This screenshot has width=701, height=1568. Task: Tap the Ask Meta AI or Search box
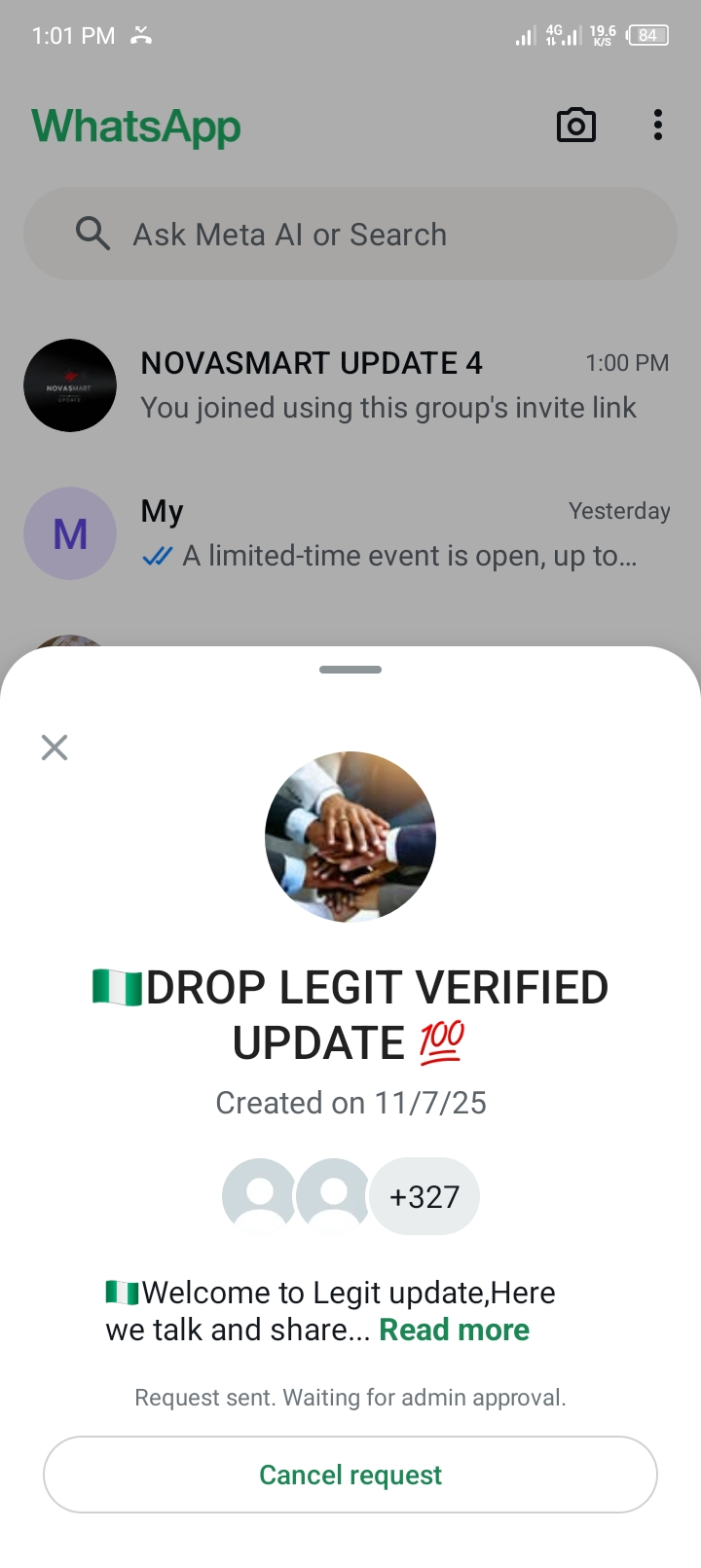point(350,235)
